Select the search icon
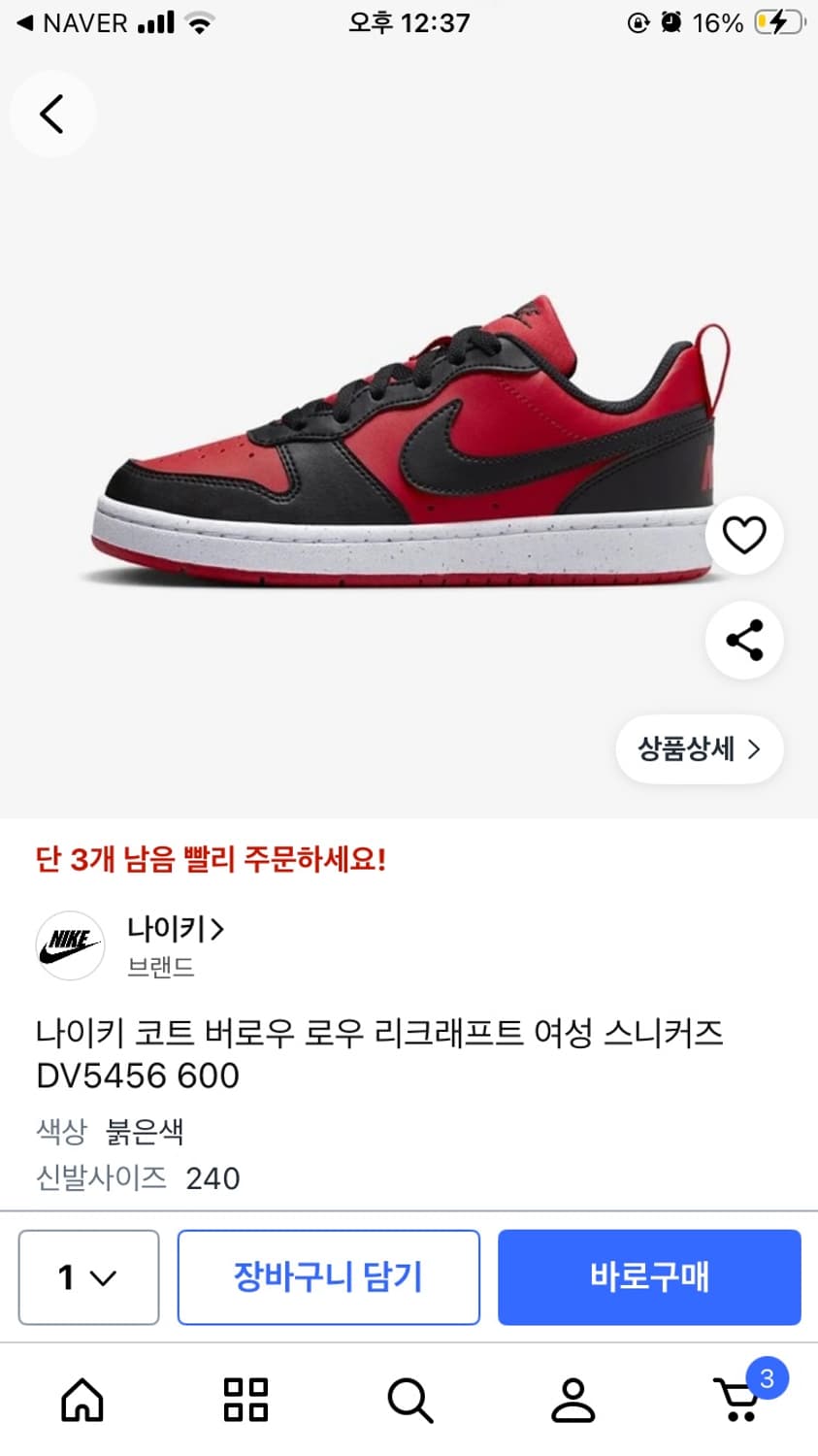 409,1398
